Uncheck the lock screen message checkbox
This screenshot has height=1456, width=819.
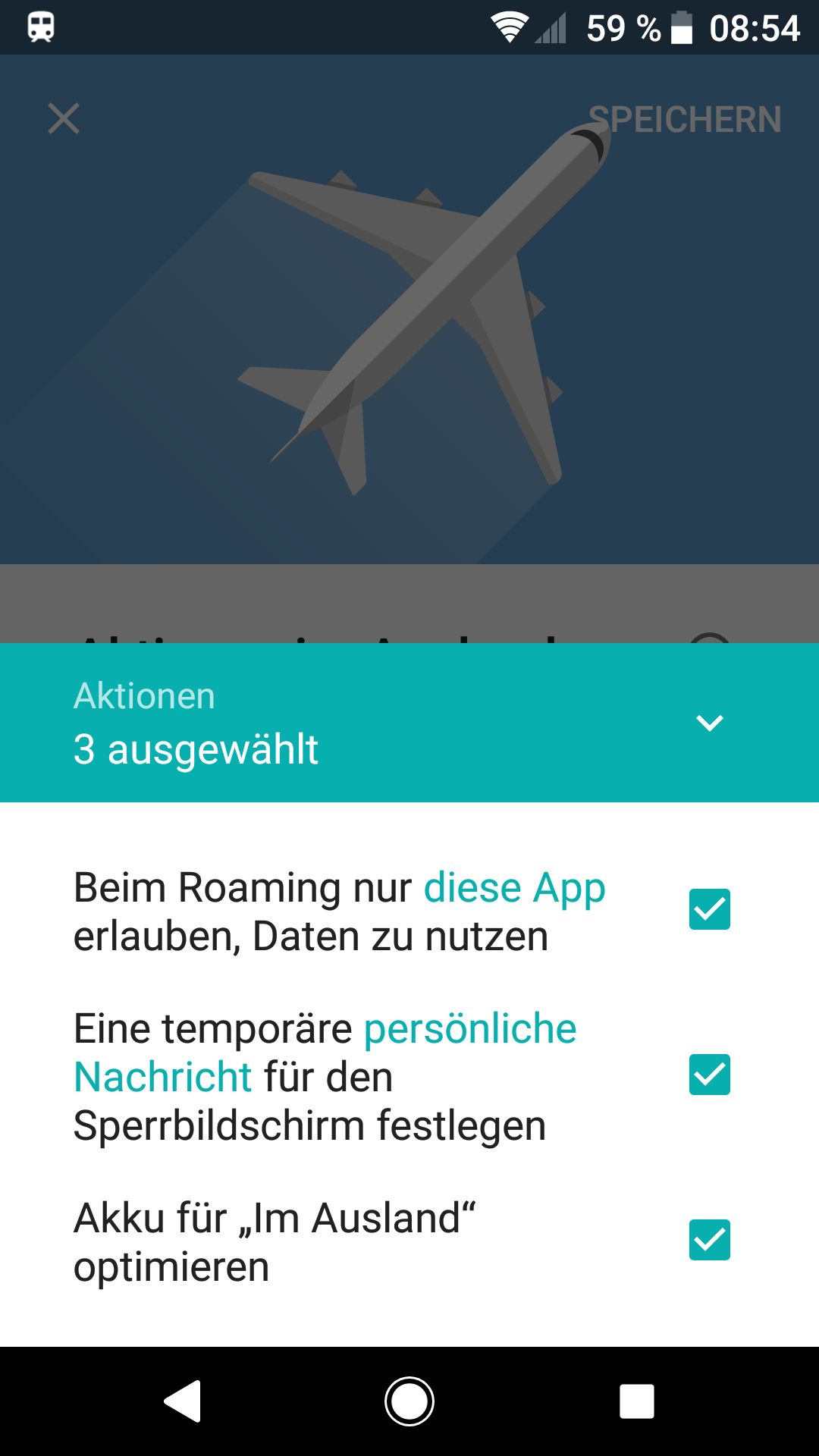click(x=709, y=1075)
